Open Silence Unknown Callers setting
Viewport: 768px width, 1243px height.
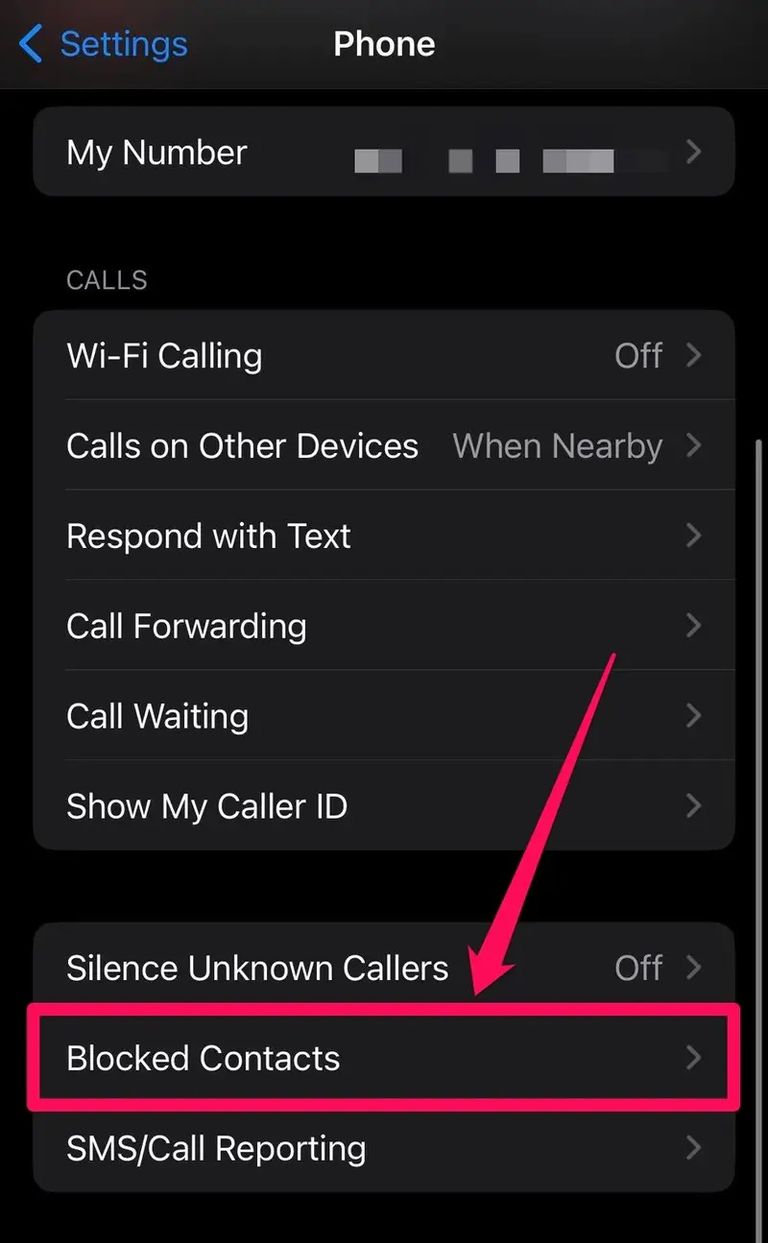384,968
